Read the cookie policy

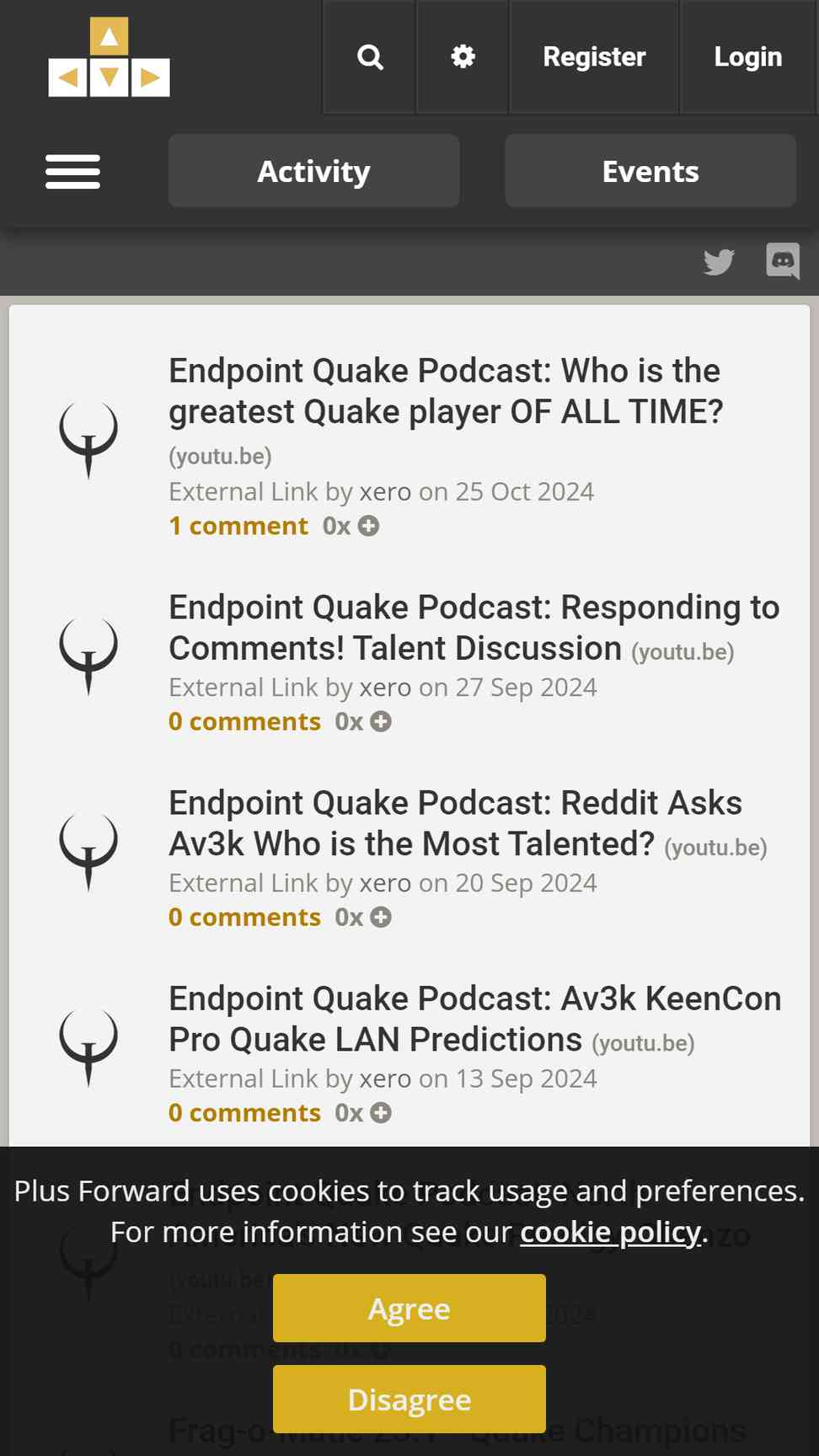click(611, 1233)
